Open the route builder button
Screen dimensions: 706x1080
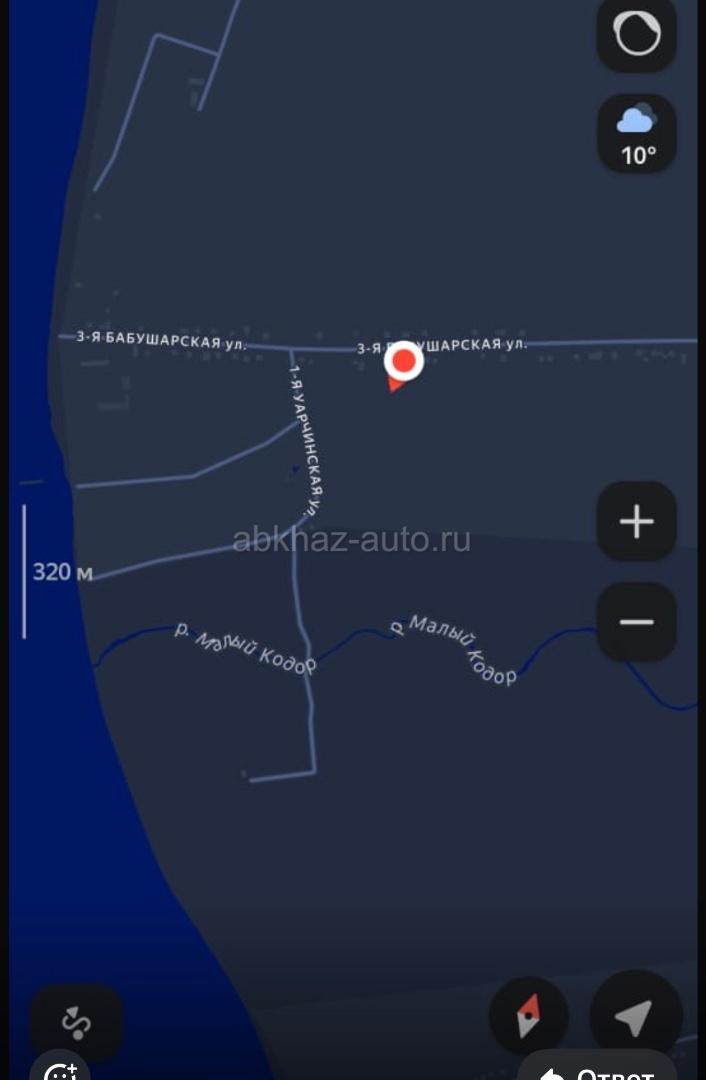point(76,1022)
